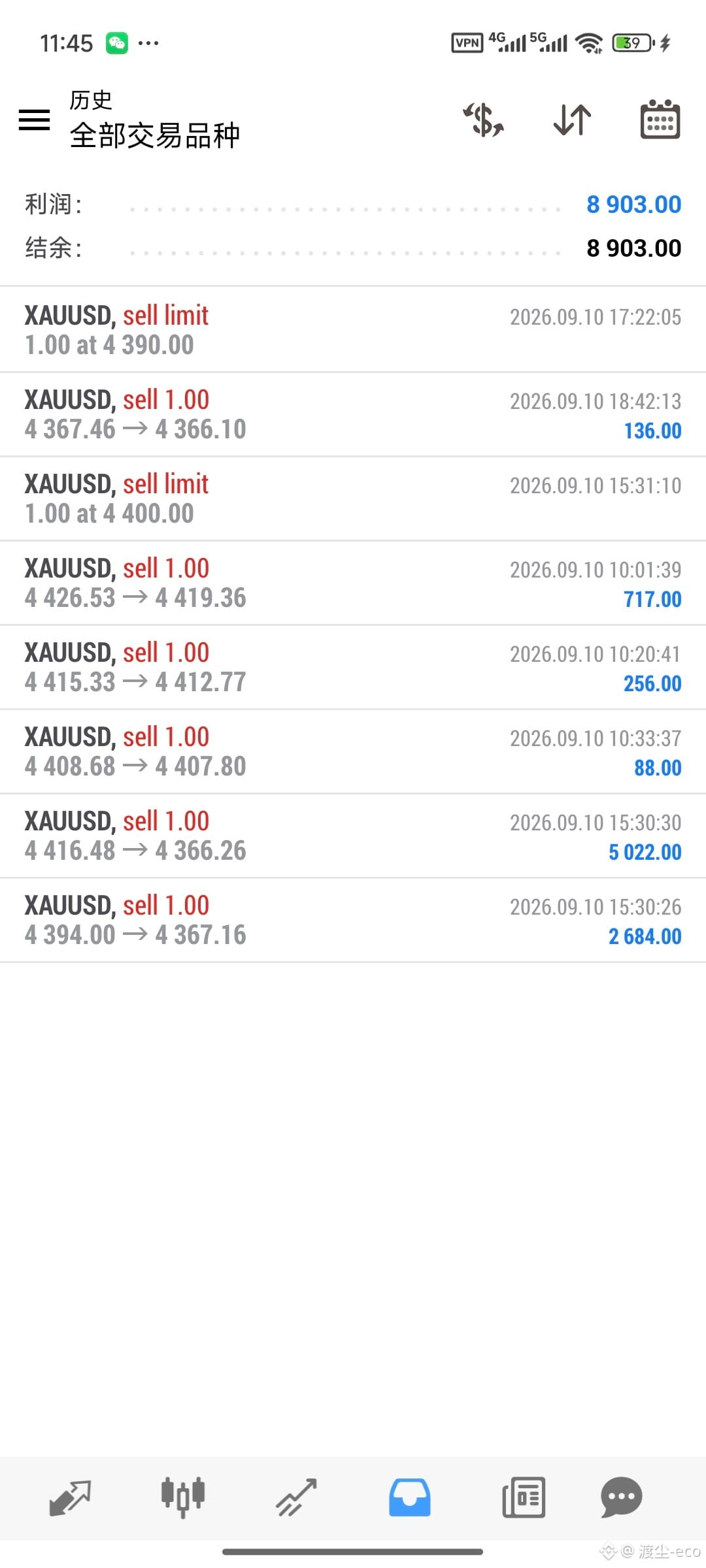Open the sell limit order at 4 400.00
The image size is (706, 1568).
pos(353,498)
